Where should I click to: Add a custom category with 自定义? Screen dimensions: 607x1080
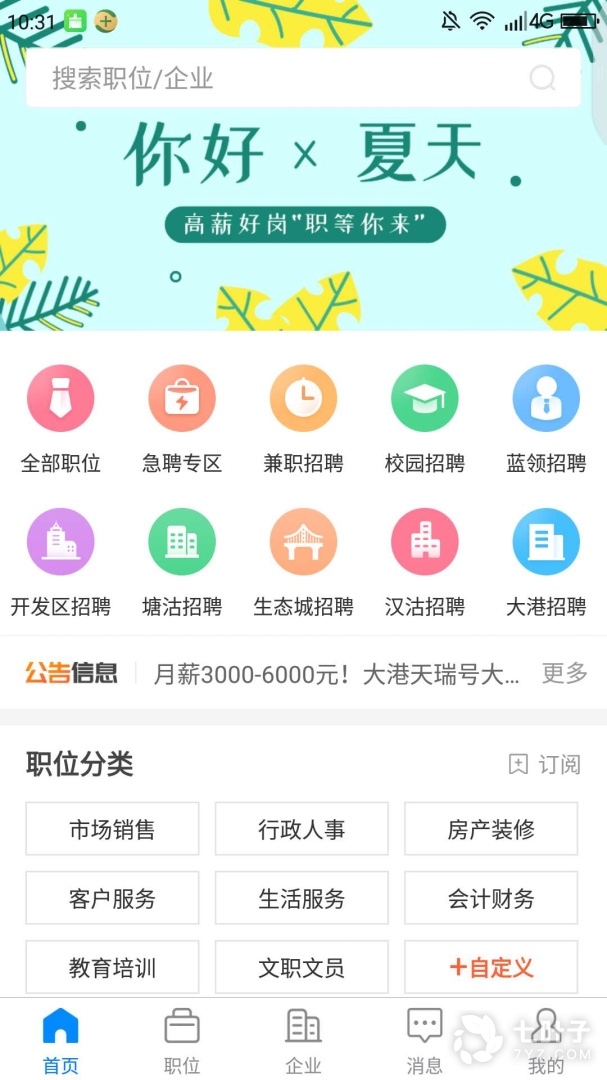pos(491,967)
